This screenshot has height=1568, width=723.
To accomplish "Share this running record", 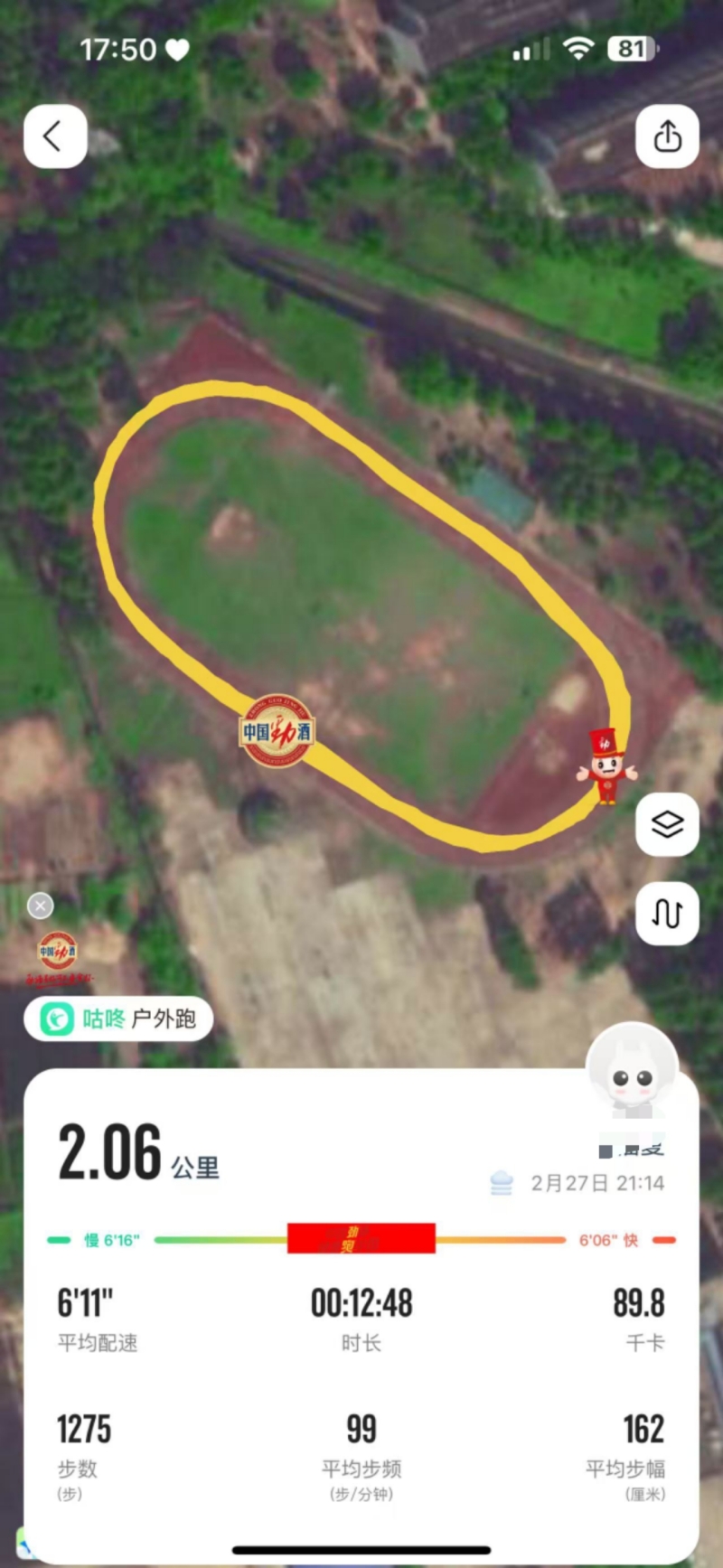I will [667, 136].
